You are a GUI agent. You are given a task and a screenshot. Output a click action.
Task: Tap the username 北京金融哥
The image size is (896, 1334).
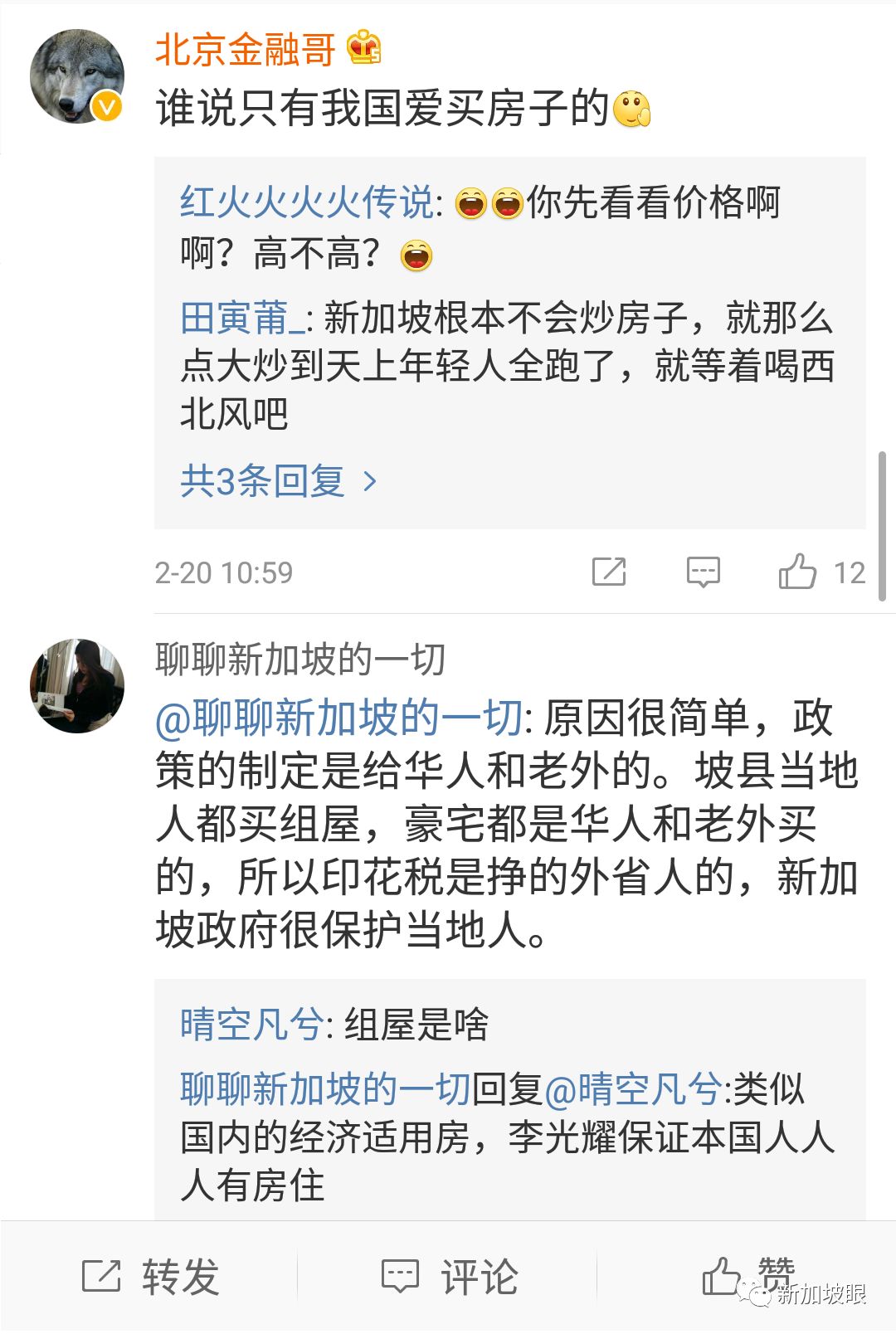click(x=246, y=50)
